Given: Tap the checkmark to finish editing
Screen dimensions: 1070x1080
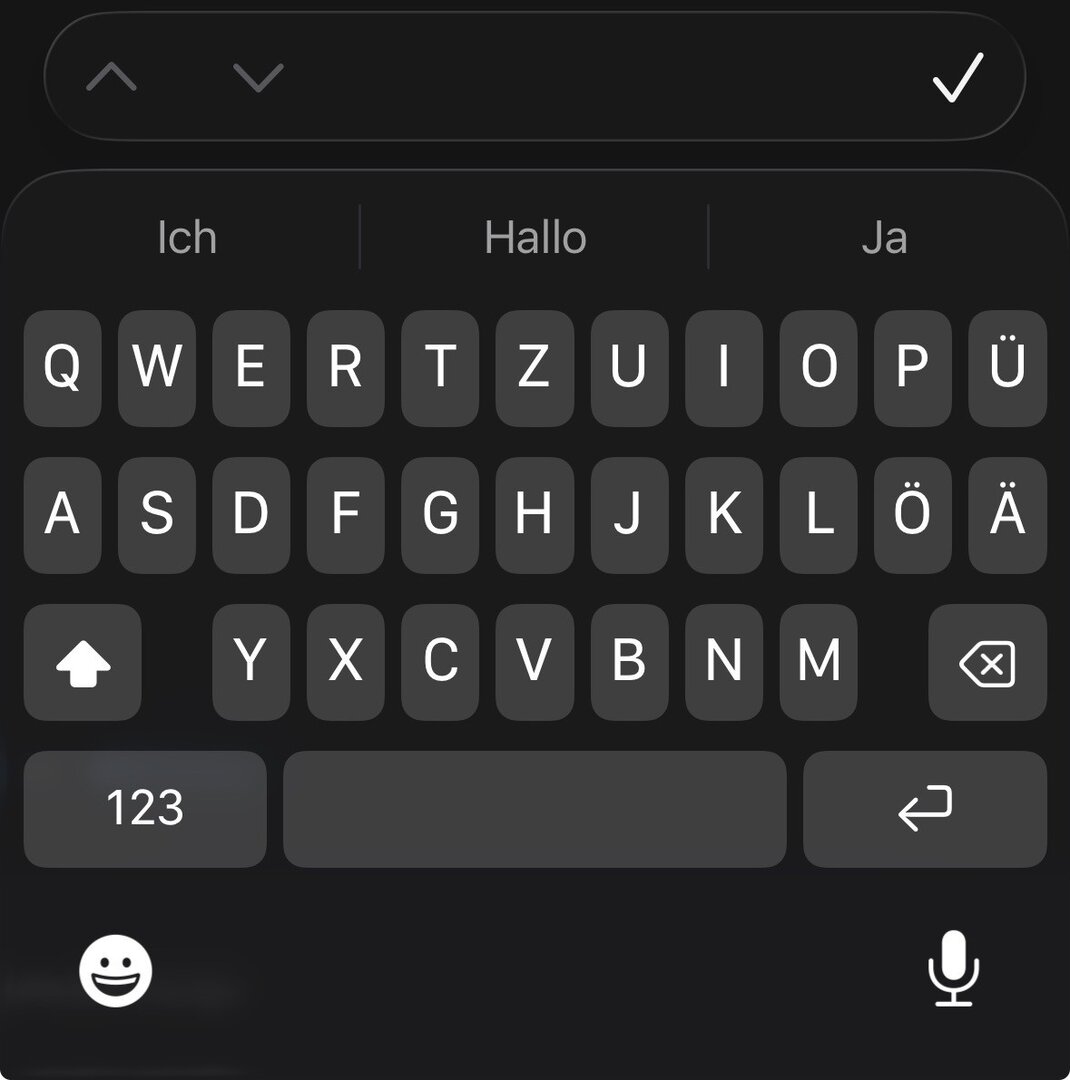Looking at the screenshot, I should tap(958, 78).
